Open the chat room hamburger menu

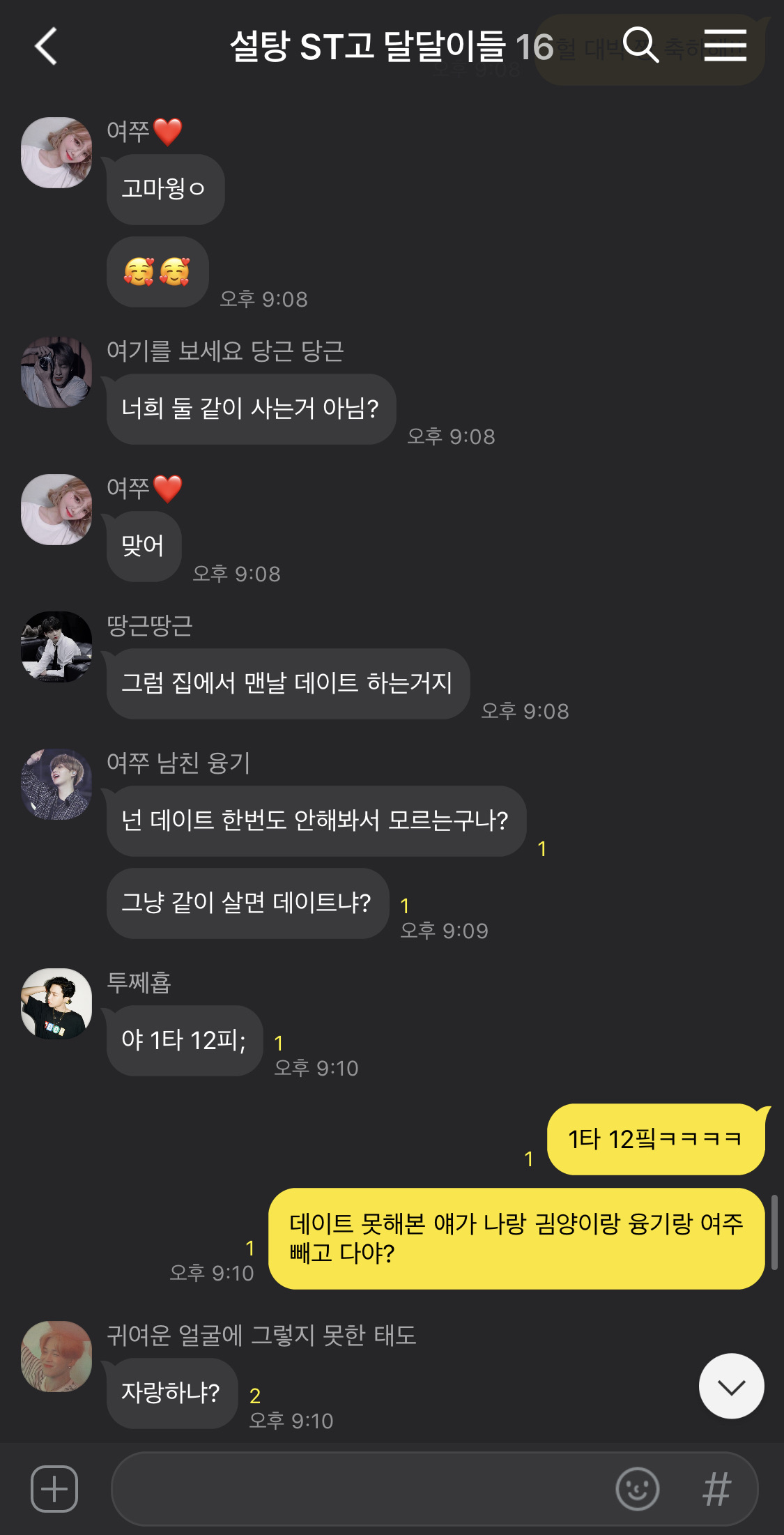point(725,46)
